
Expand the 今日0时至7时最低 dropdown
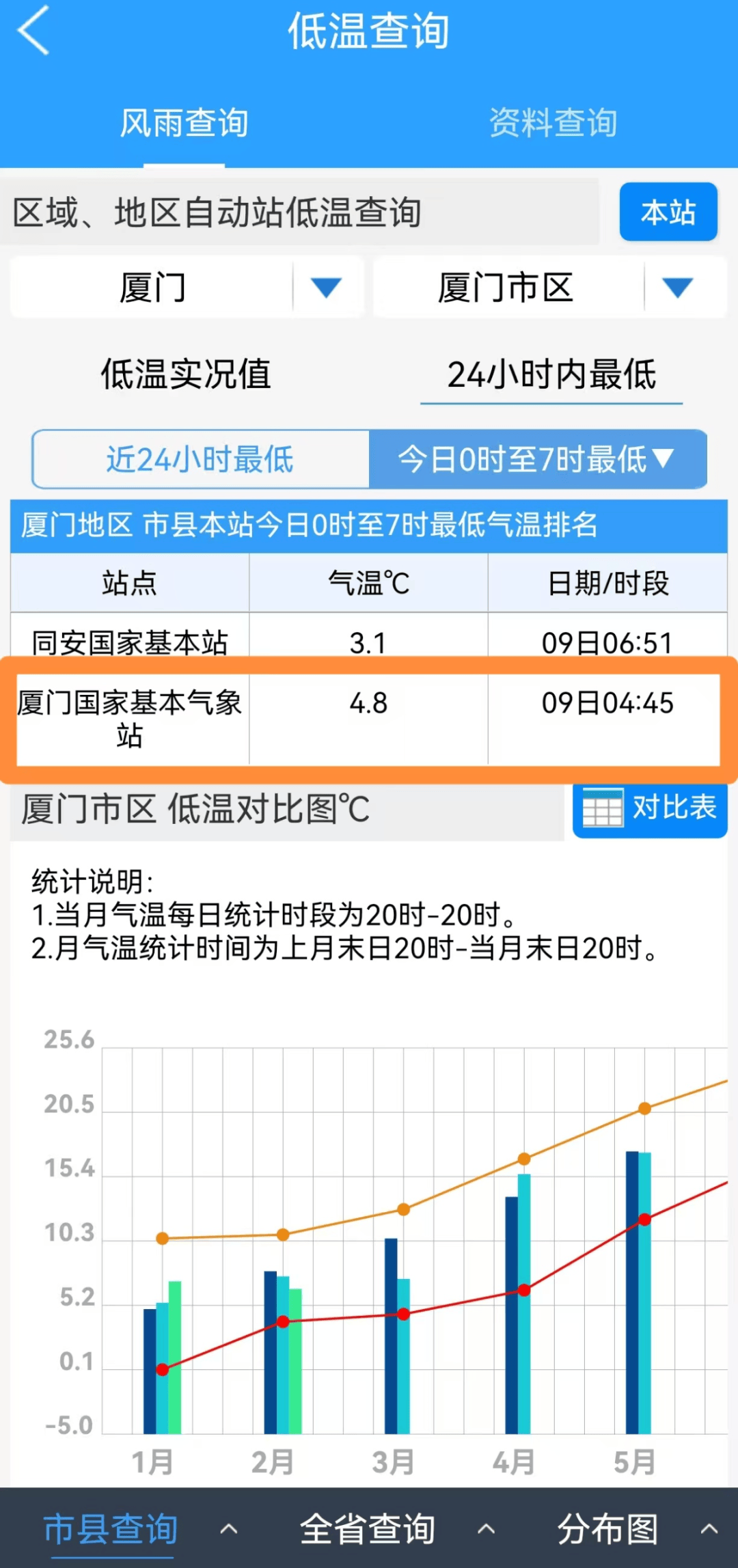[537, 459]
